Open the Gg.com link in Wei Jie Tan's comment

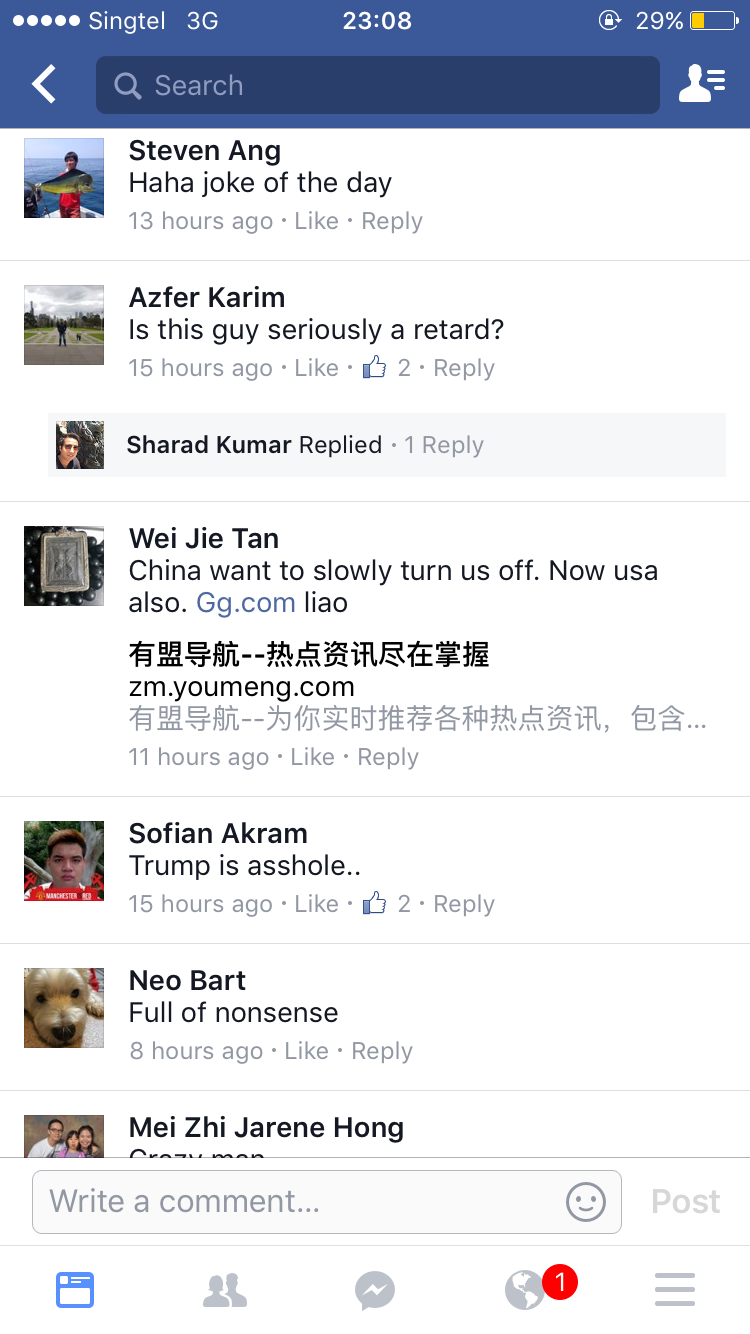pos(245,603)
